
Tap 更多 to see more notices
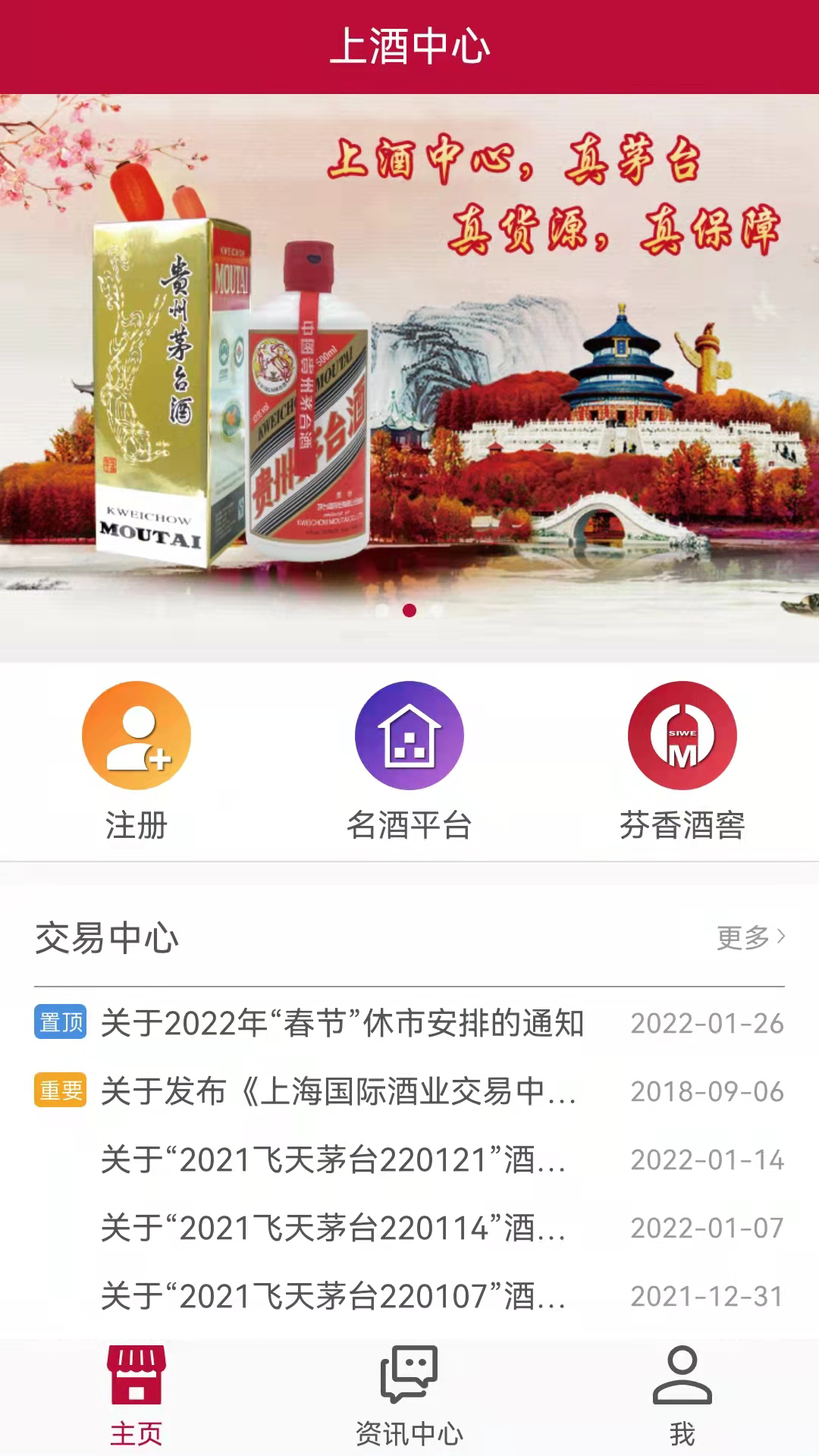click(750, 938)
